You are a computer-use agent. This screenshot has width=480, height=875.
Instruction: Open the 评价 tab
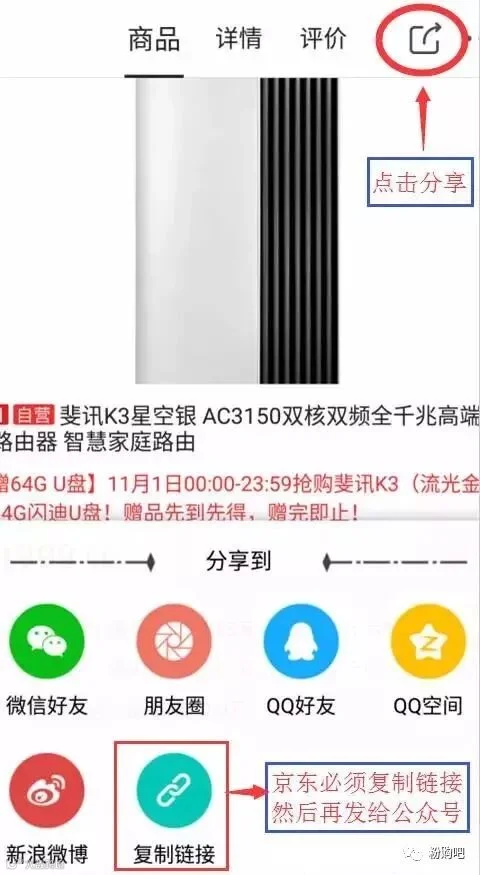pos(324,39)
